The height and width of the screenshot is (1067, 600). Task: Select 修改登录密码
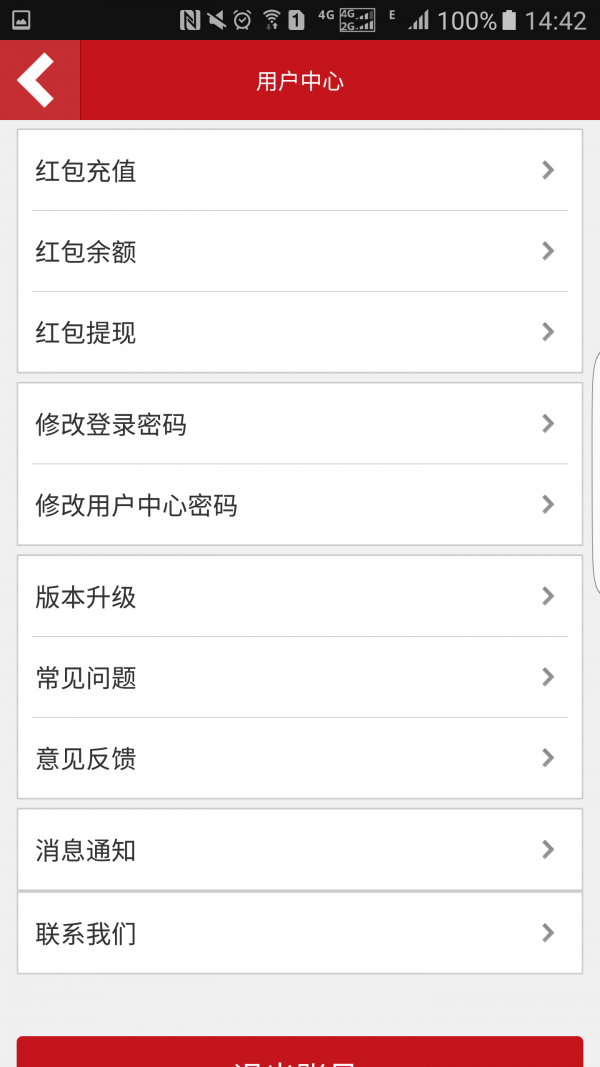(x=300, y=424)
